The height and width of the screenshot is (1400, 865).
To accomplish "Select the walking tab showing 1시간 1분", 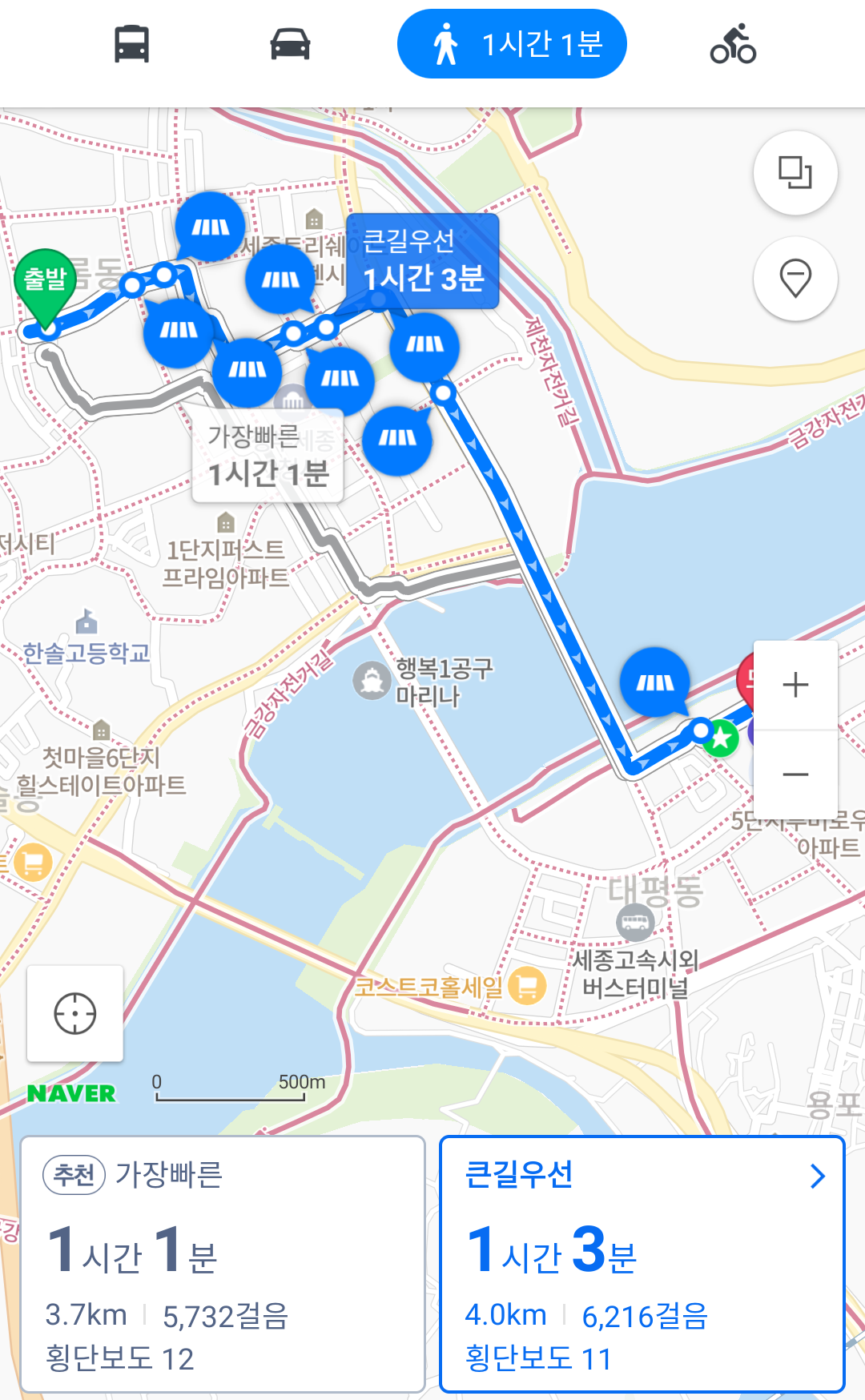I will click(x=512, y=44).
